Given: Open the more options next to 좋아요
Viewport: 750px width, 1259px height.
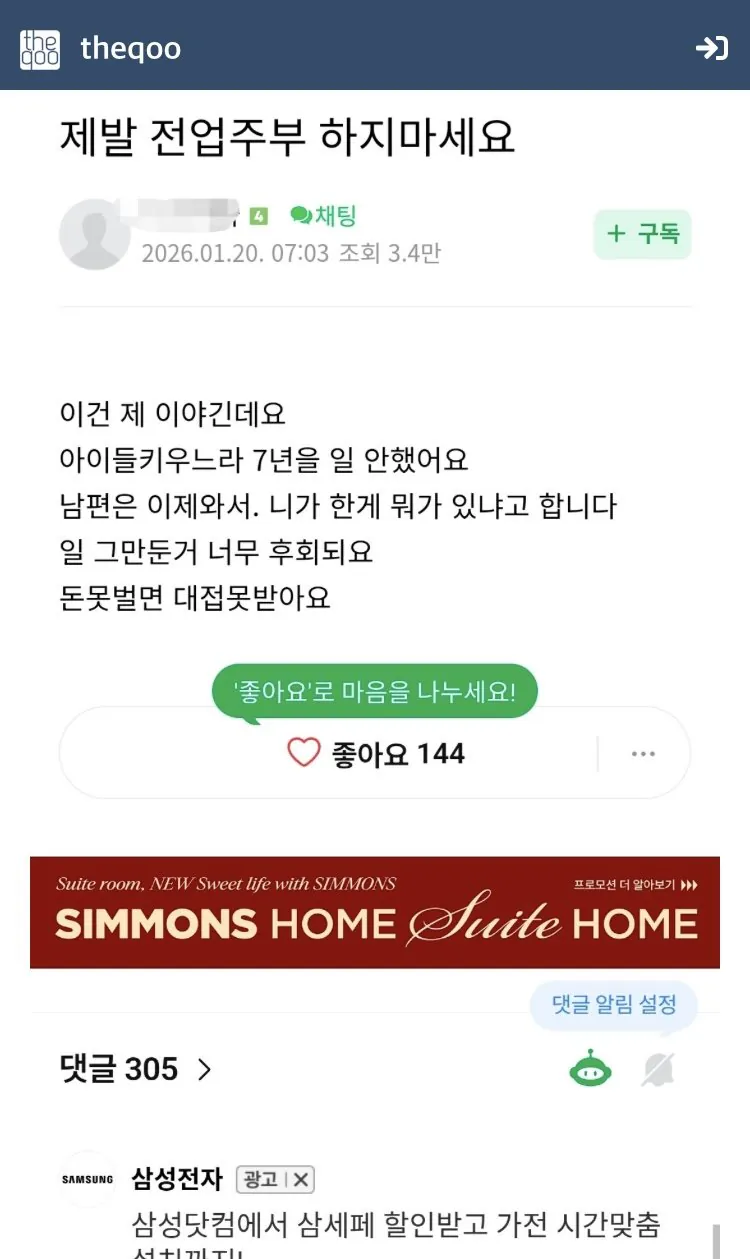Looking at the screenshot, I should (x=643, y=754).
